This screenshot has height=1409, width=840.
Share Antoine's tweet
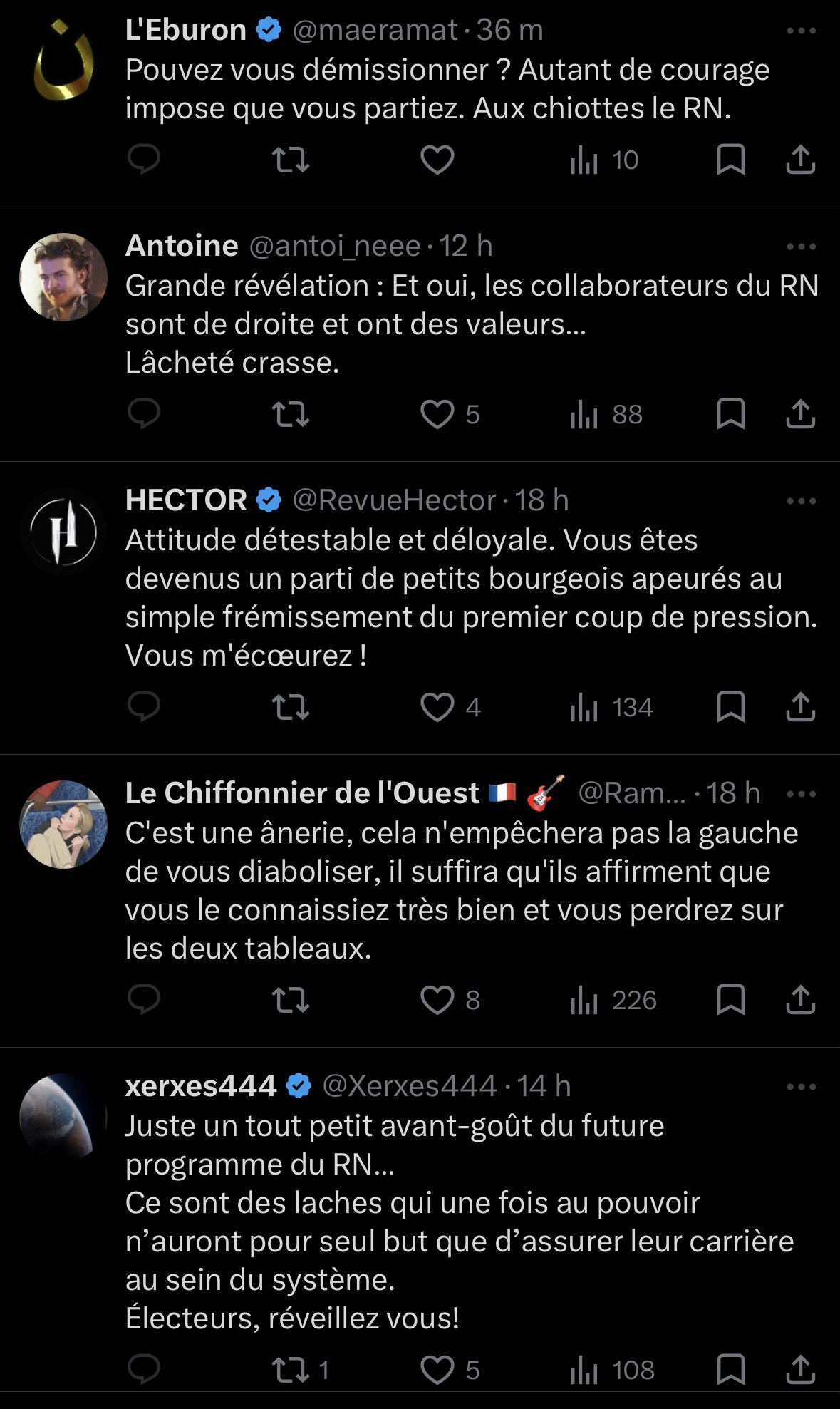coord(800,414)
